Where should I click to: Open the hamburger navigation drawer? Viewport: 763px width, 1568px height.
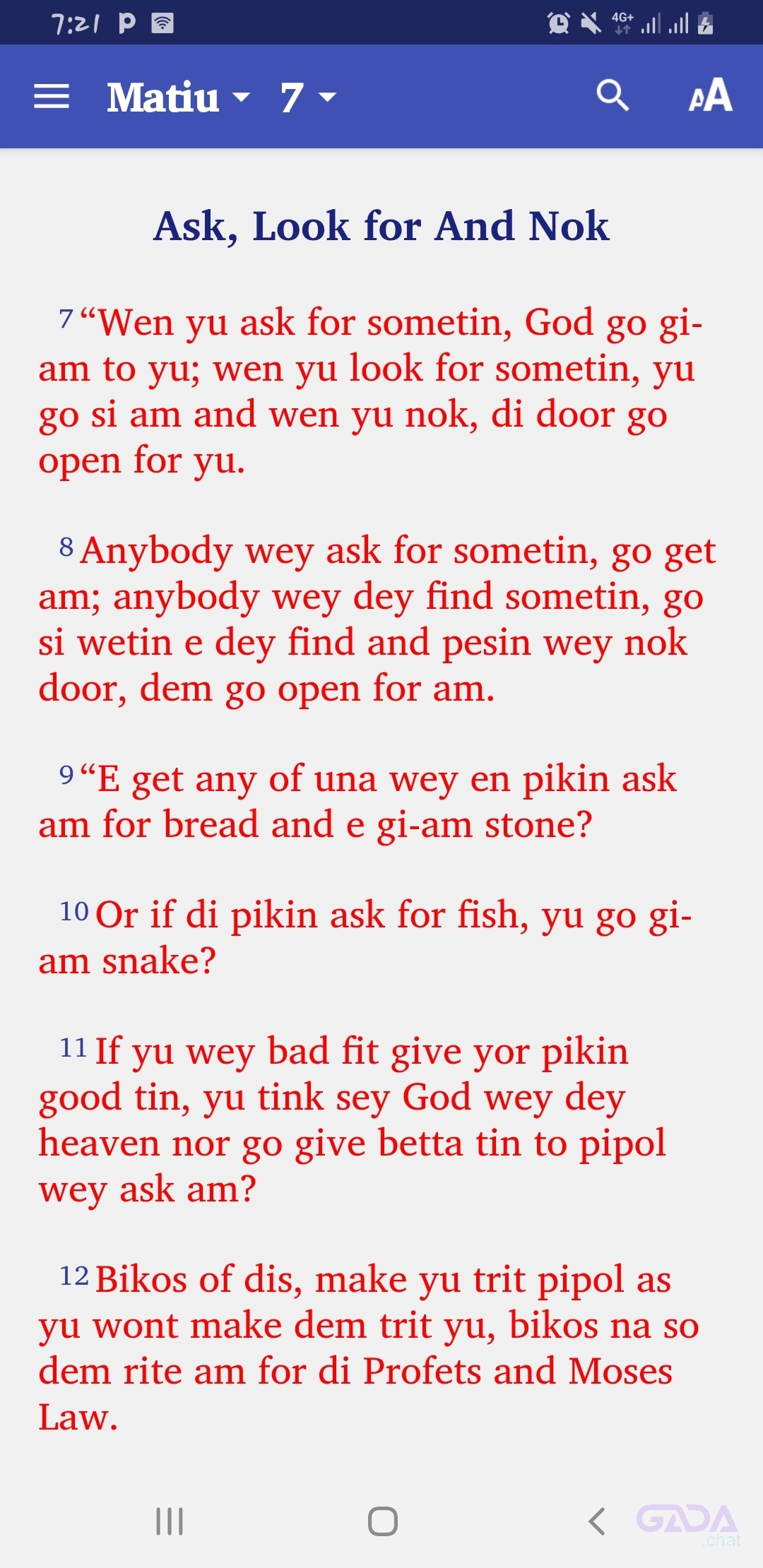(x=52, y=96)
